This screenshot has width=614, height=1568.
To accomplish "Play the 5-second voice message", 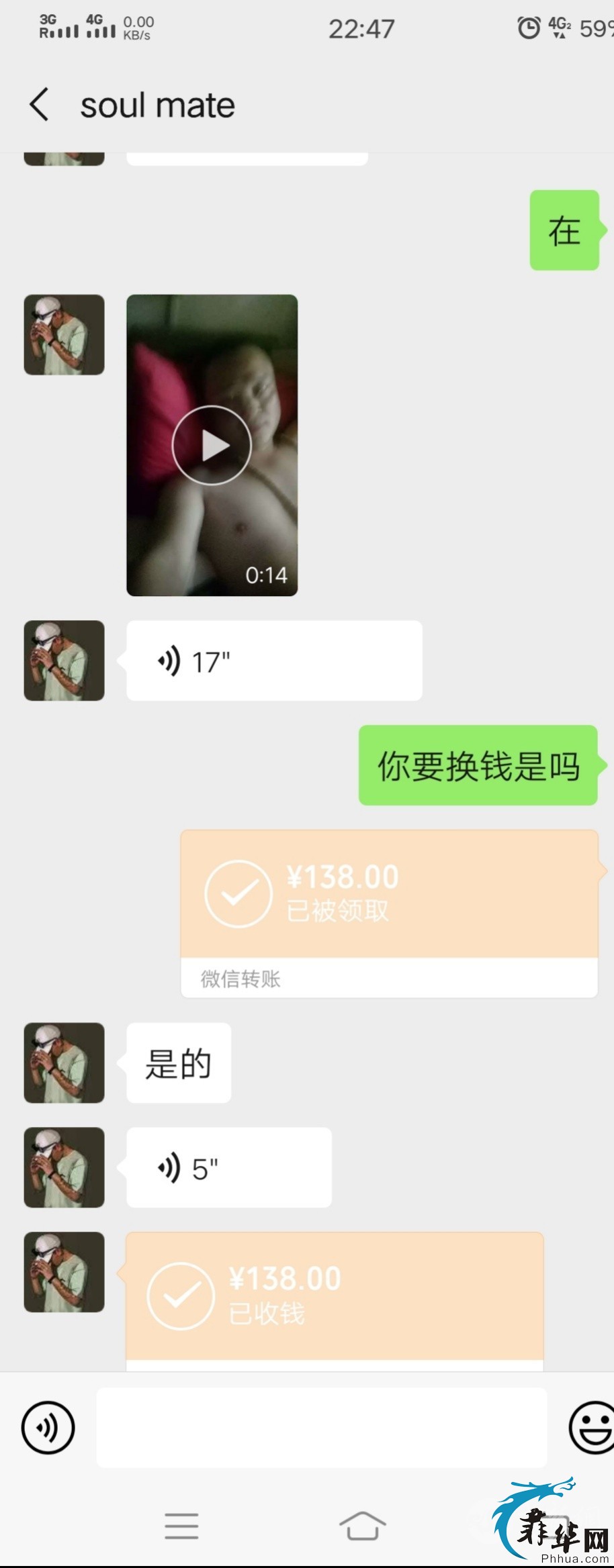I will (228, 1169).
